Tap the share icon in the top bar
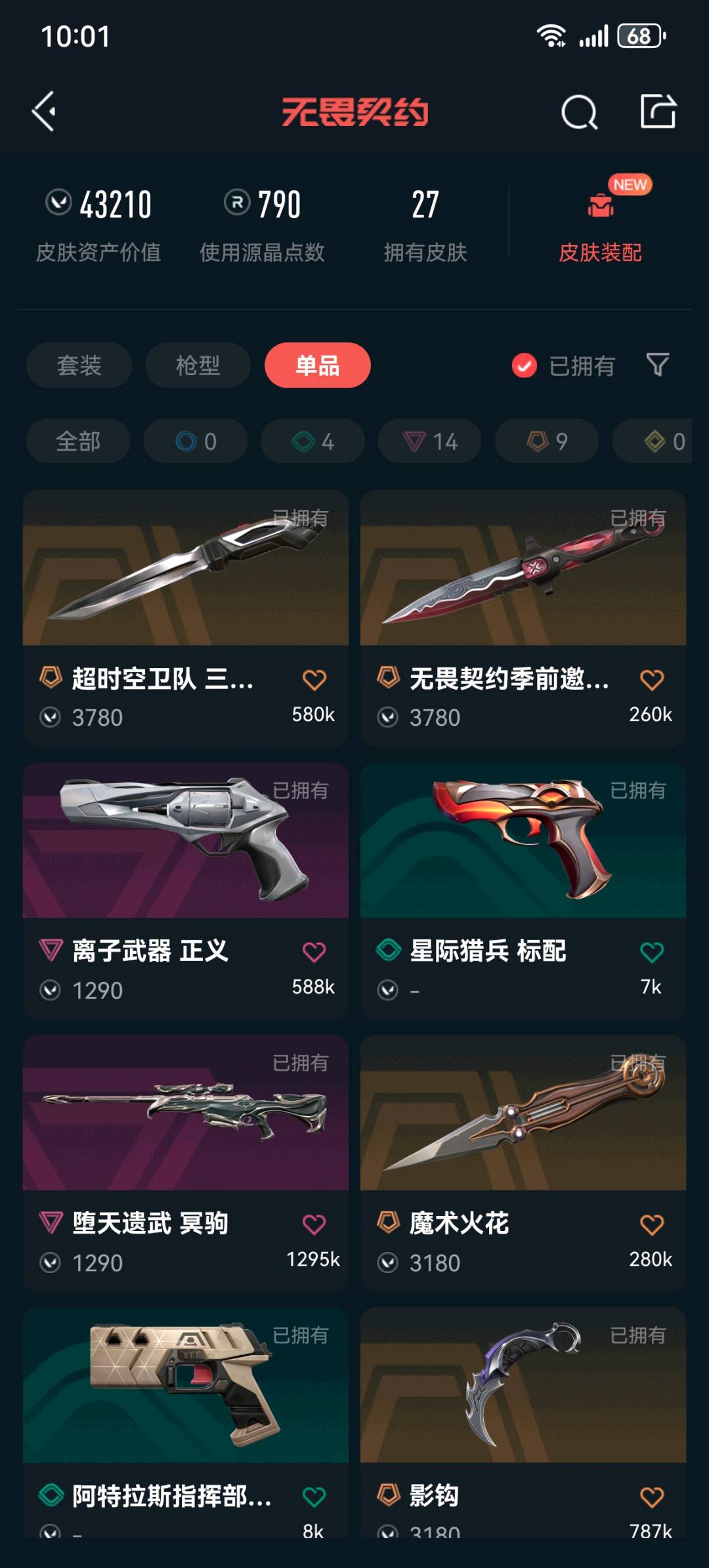Image resolution: width=709 pixels, height=1568 pixels. coord(658,110)
